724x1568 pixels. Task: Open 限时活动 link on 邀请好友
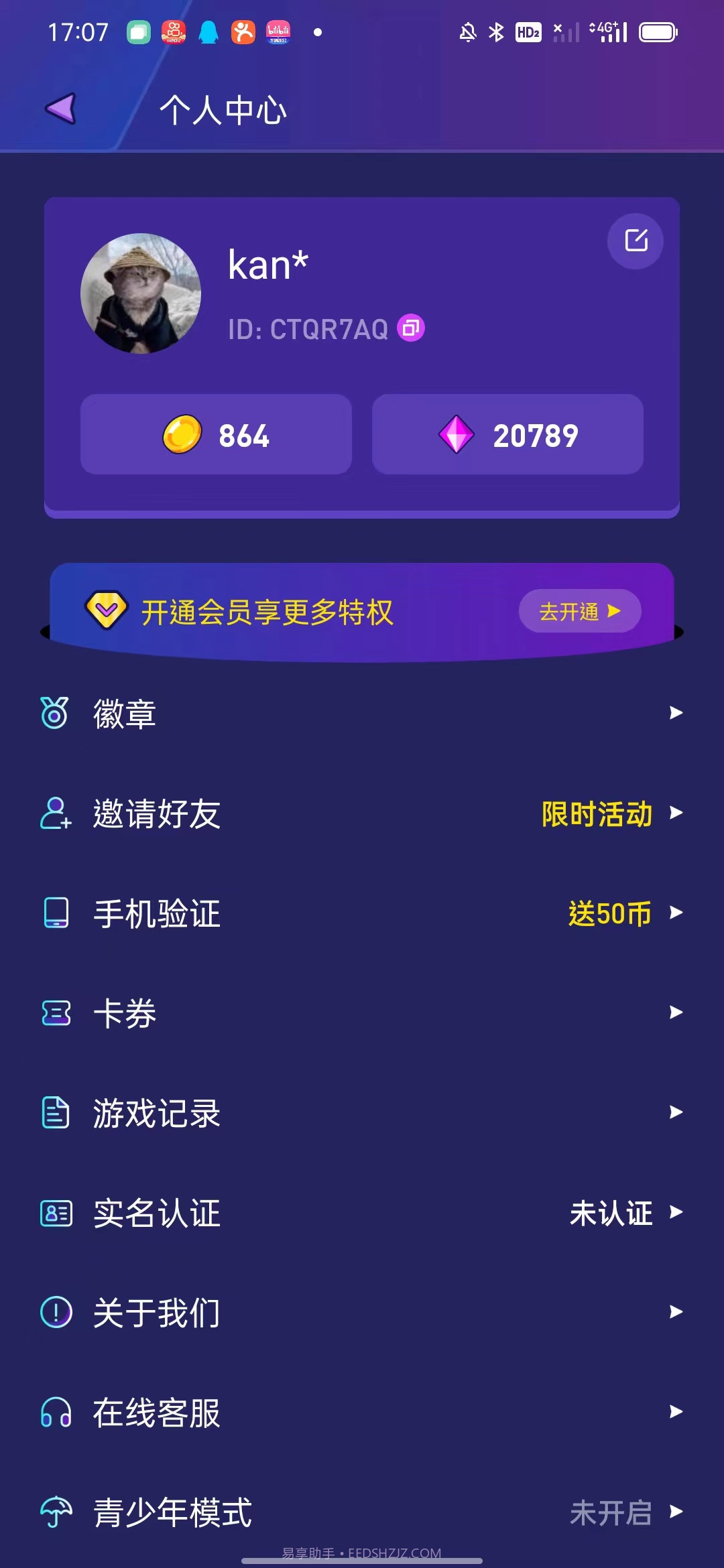click(597, 814)
